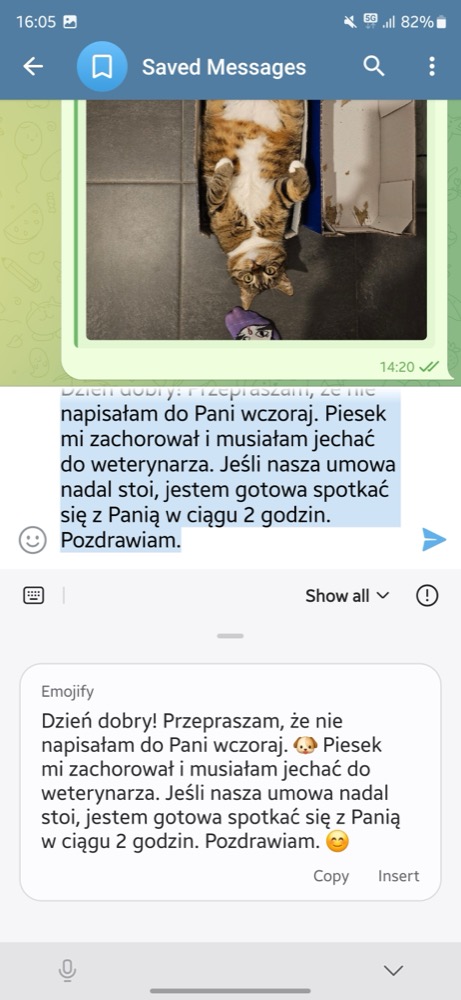461x1000 pixels.
Task: Send the typed message
Action: coord(434,540)
